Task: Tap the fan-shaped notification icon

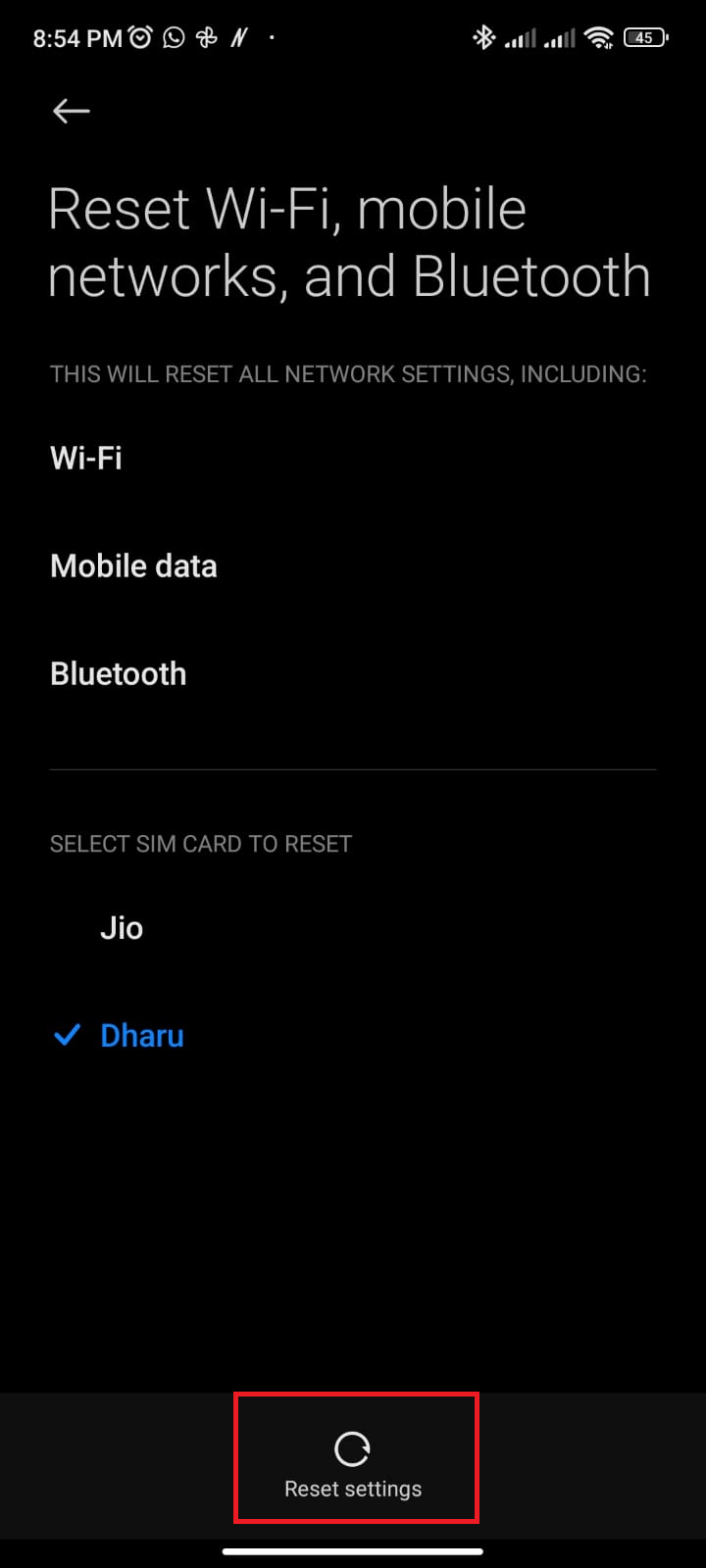Action: point(206,36)
